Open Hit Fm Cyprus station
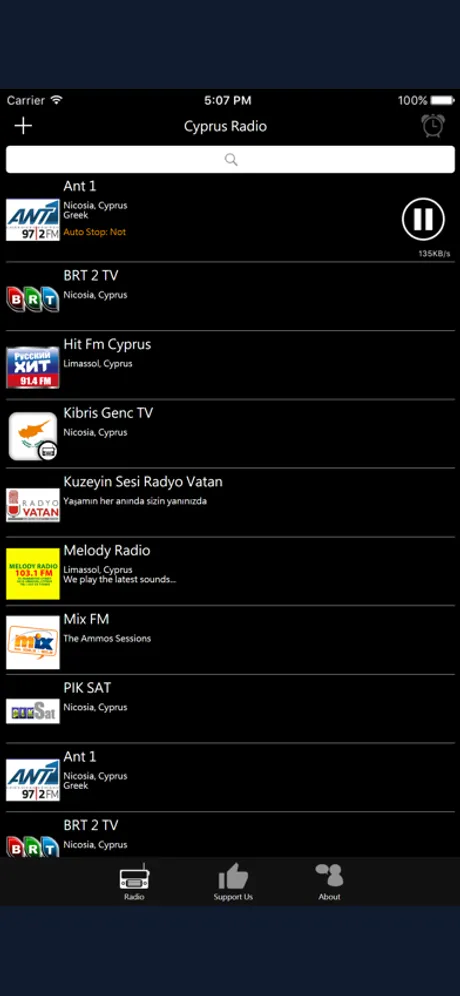 [x=230, y=365]
